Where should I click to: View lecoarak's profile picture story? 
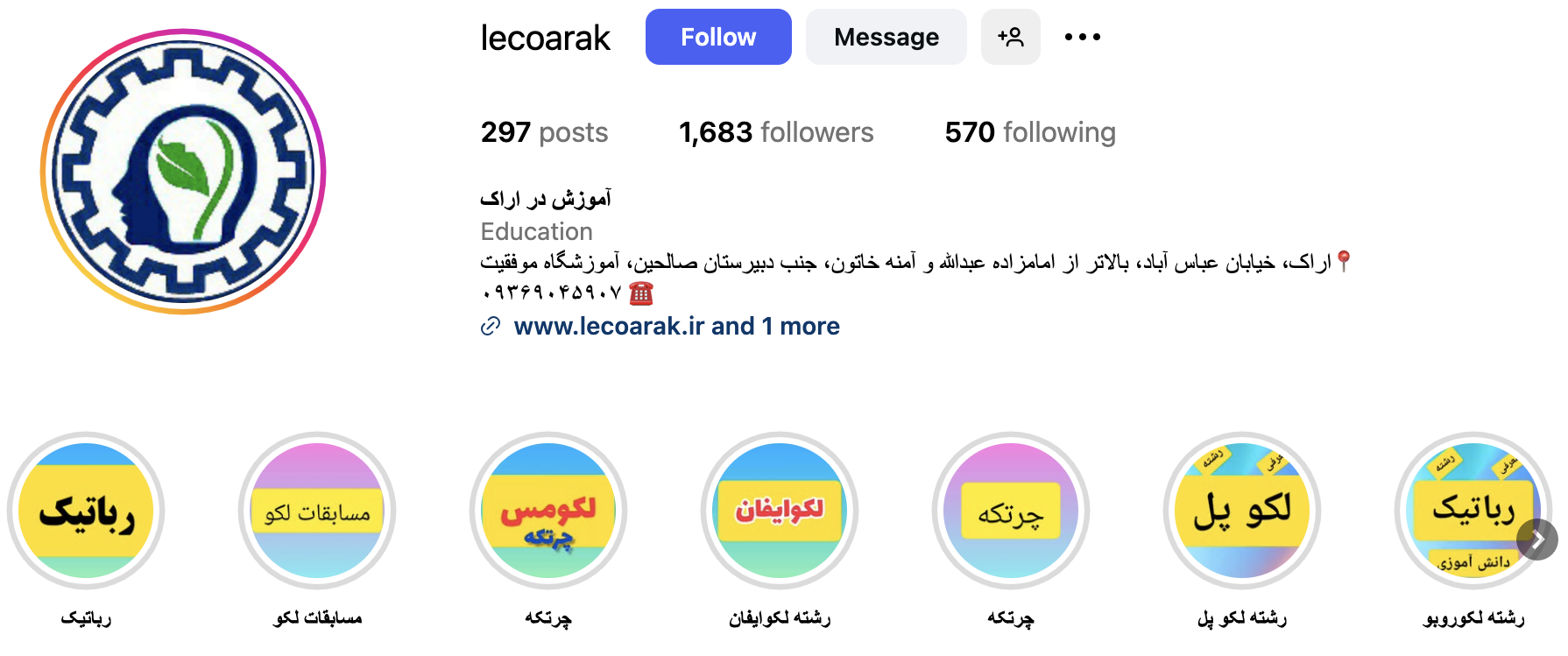click(x=183, y=172)
